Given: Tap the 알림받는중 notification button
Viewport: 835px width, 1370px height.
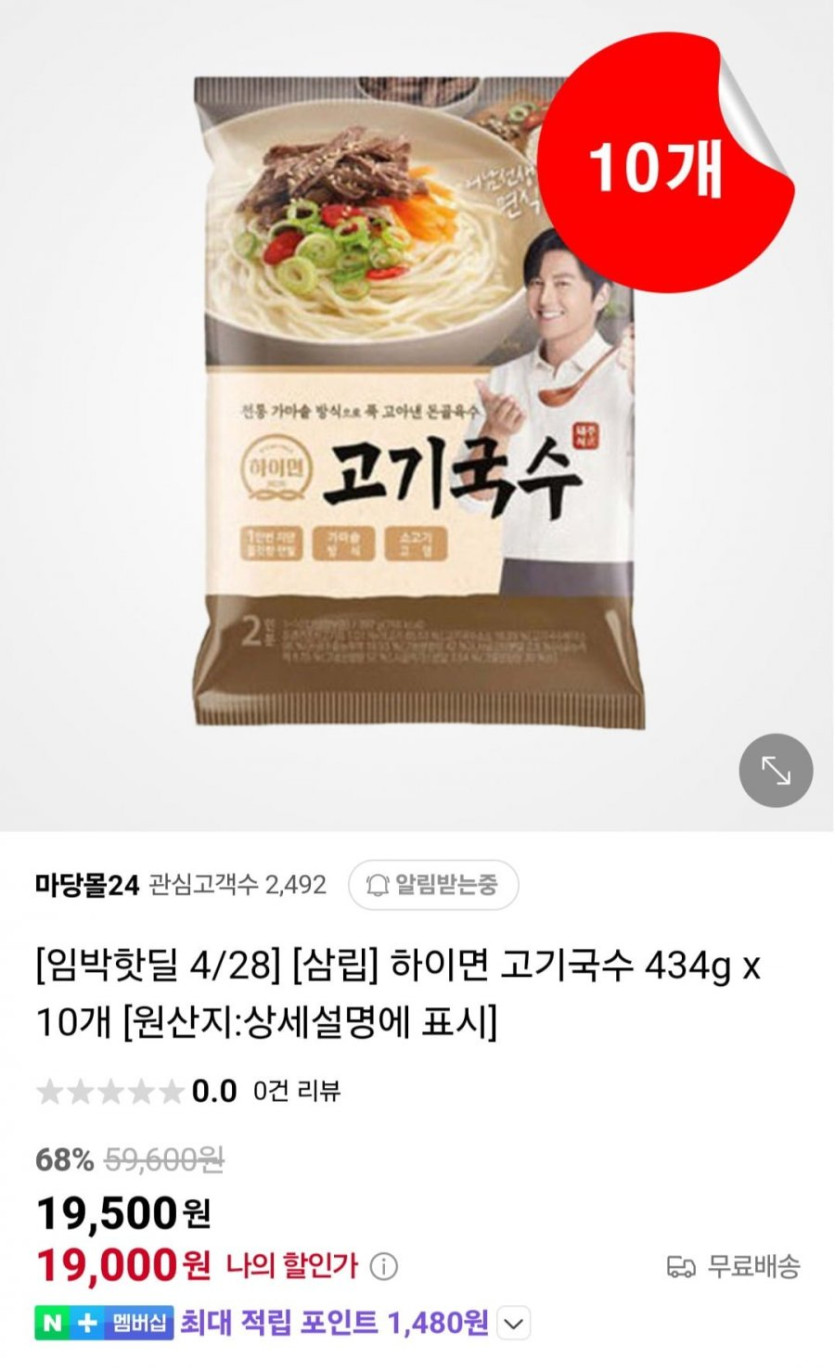Looking at the screenshot, I should (x=433, y=885).
